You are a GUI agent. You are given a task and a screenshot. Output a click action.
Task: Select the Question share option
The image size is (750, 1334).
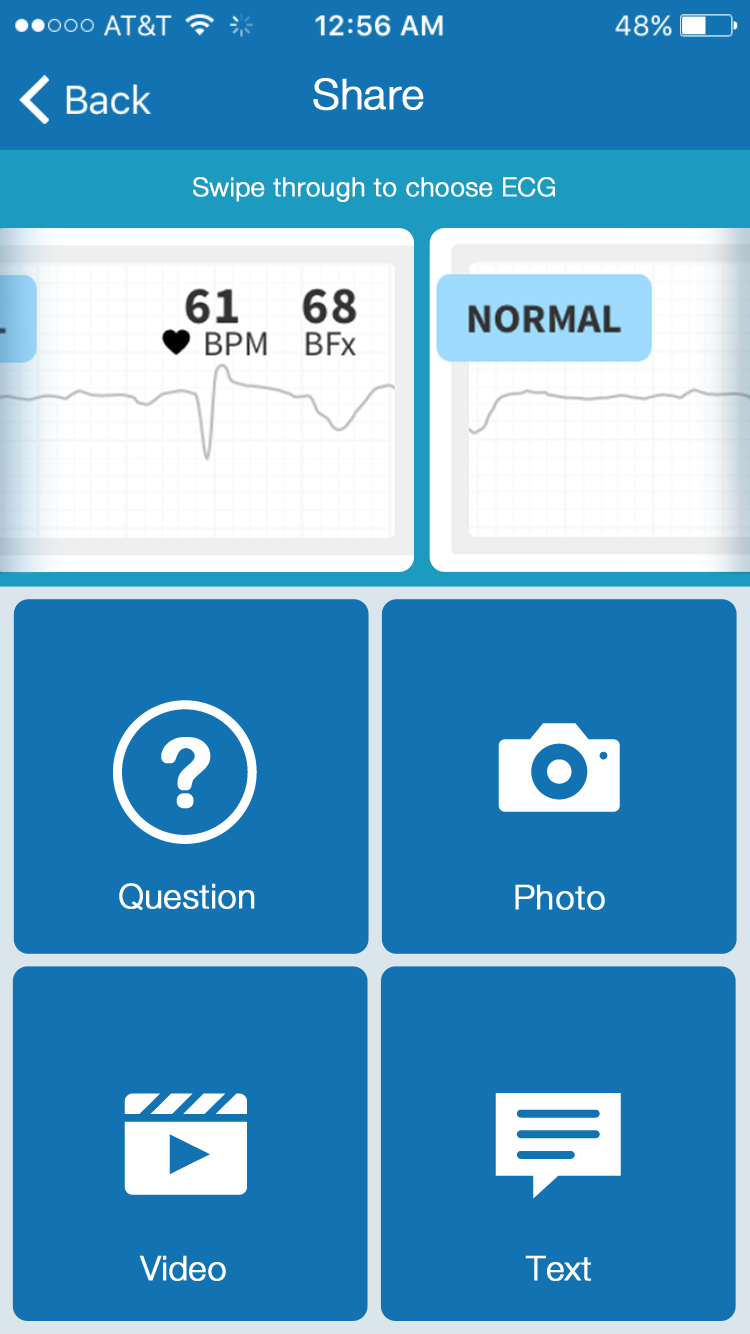tap(191, 776)
